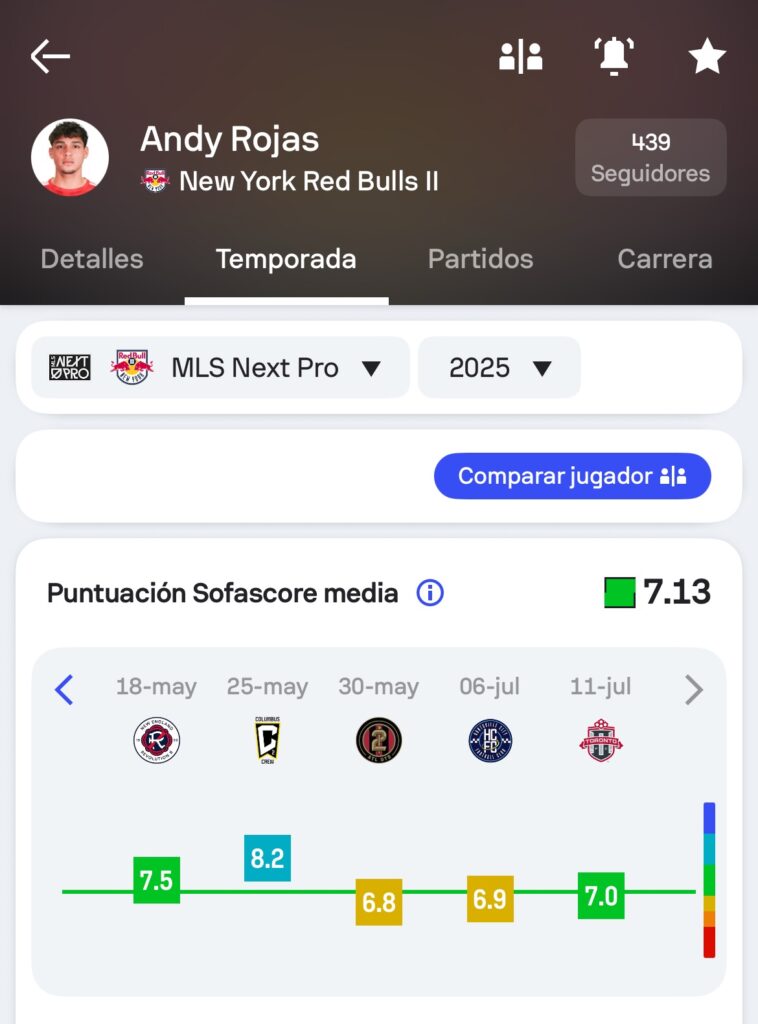Switch to the Carrera tab
Image resolution: width=758 pixels, height=1024 pixels.
coord(665,259)
